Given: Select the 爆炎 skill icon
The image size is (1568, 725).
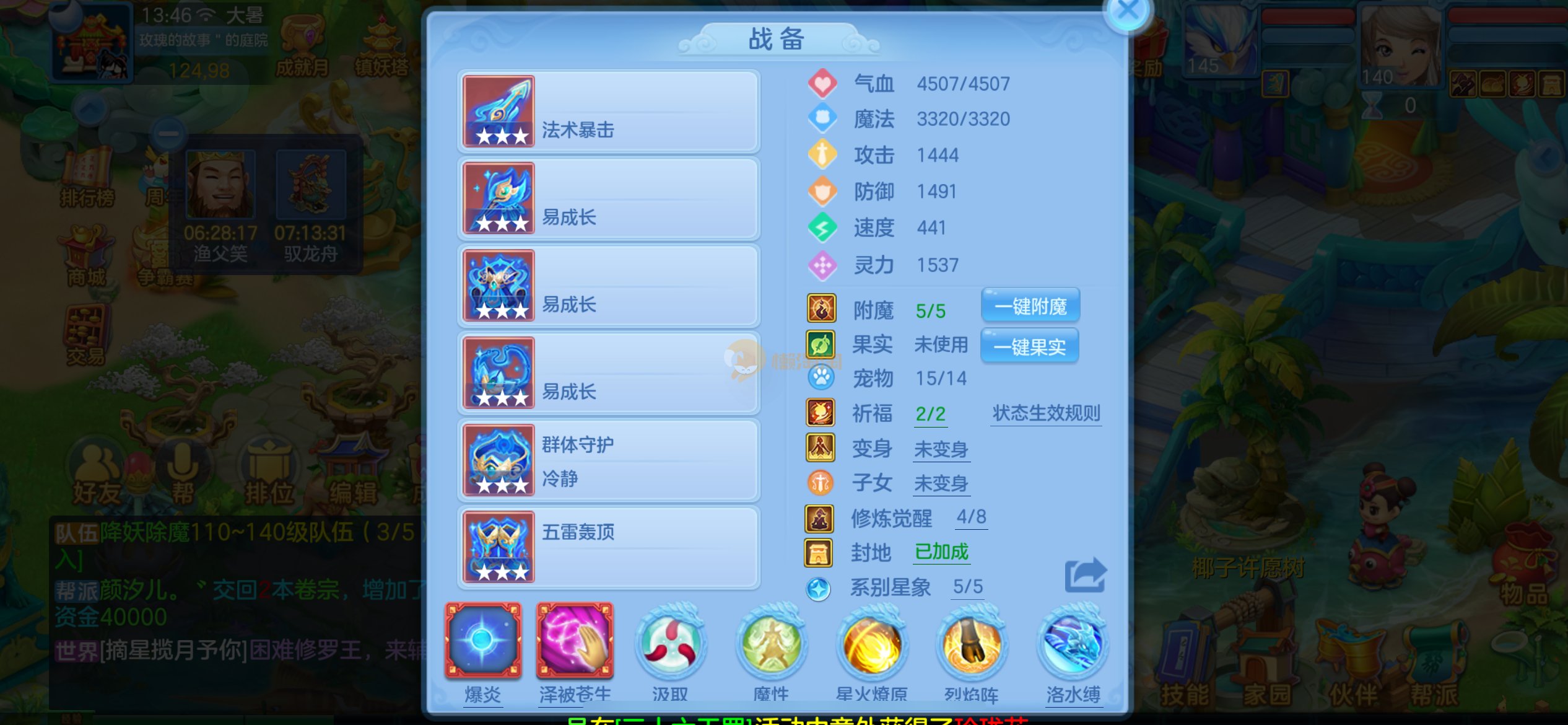Looking at the screenshot, I should 482,641.
